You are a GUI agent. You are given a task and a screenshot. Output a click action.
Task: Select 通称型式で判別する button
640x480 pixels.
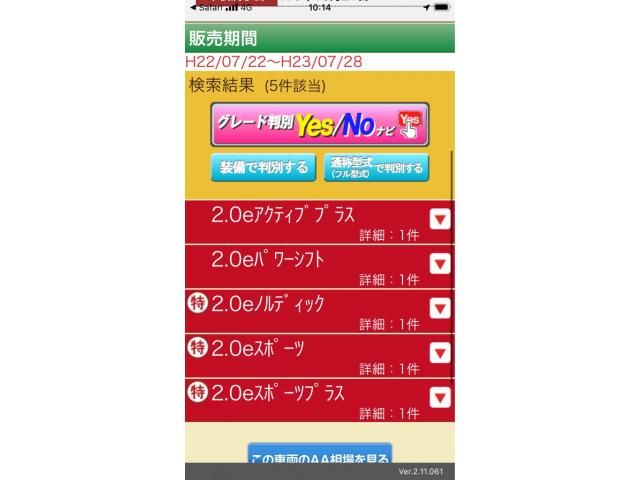[x=376, y=167]
